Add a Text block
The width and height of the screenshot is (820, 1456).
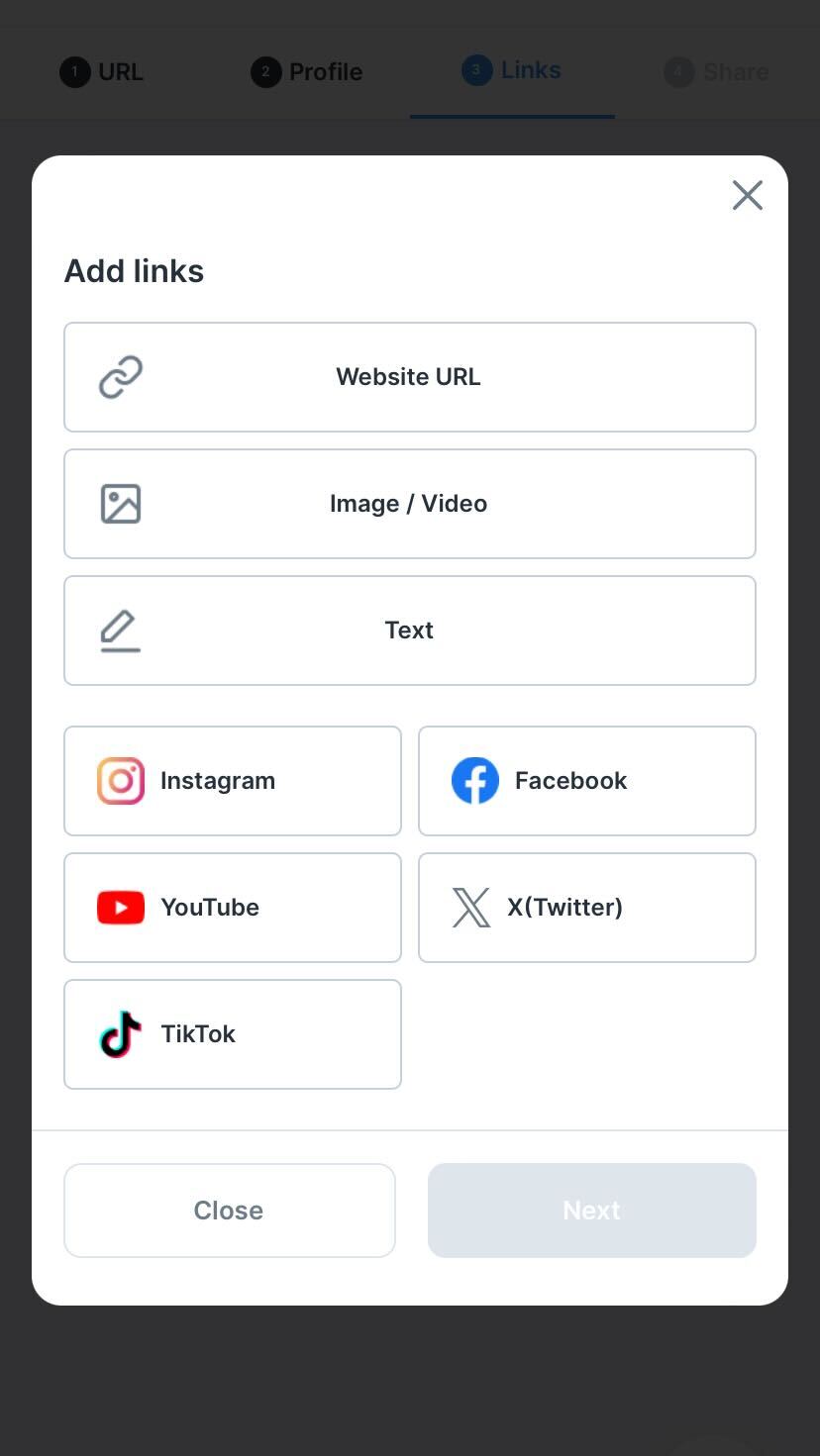410,631
